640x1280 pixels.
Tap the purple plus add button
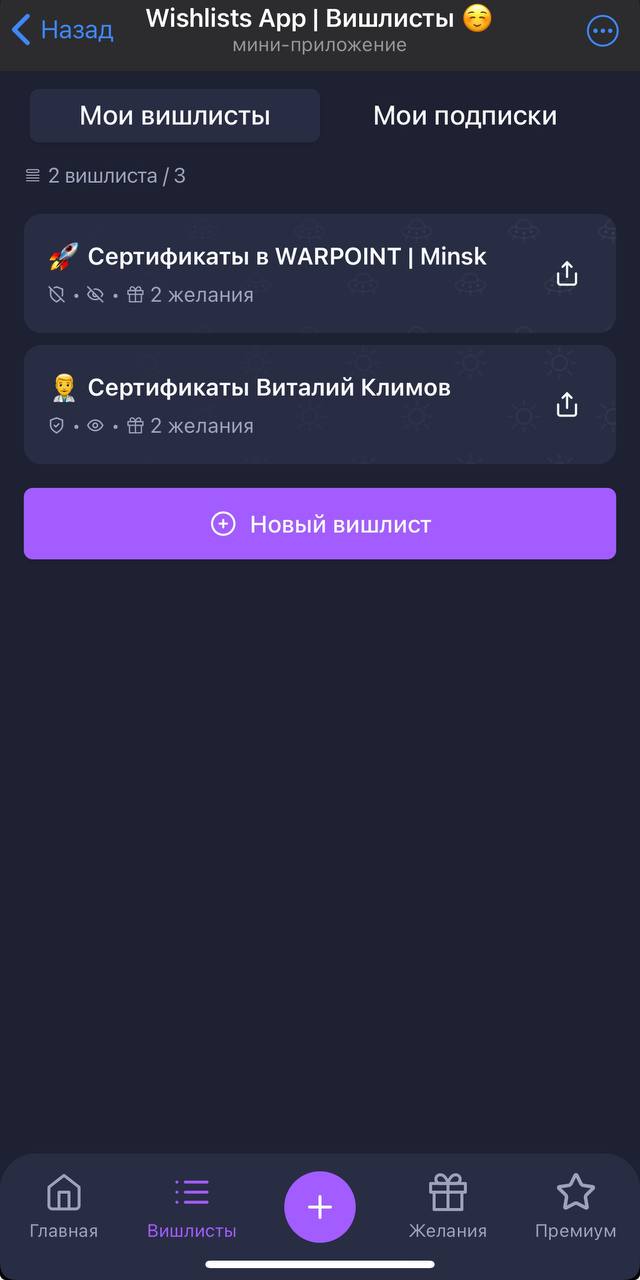pos(320,1207)
